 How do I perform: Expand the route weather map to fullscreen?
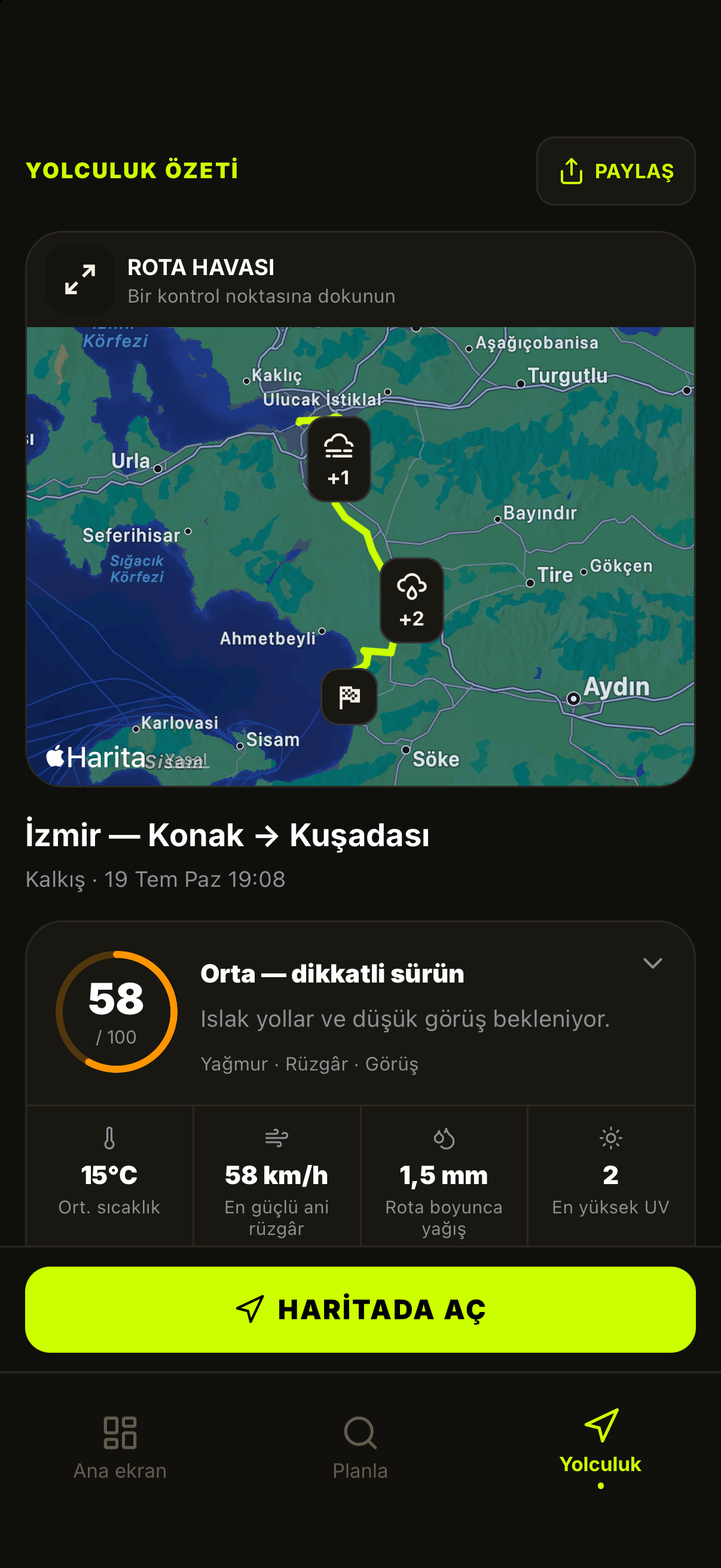point(80,279)
